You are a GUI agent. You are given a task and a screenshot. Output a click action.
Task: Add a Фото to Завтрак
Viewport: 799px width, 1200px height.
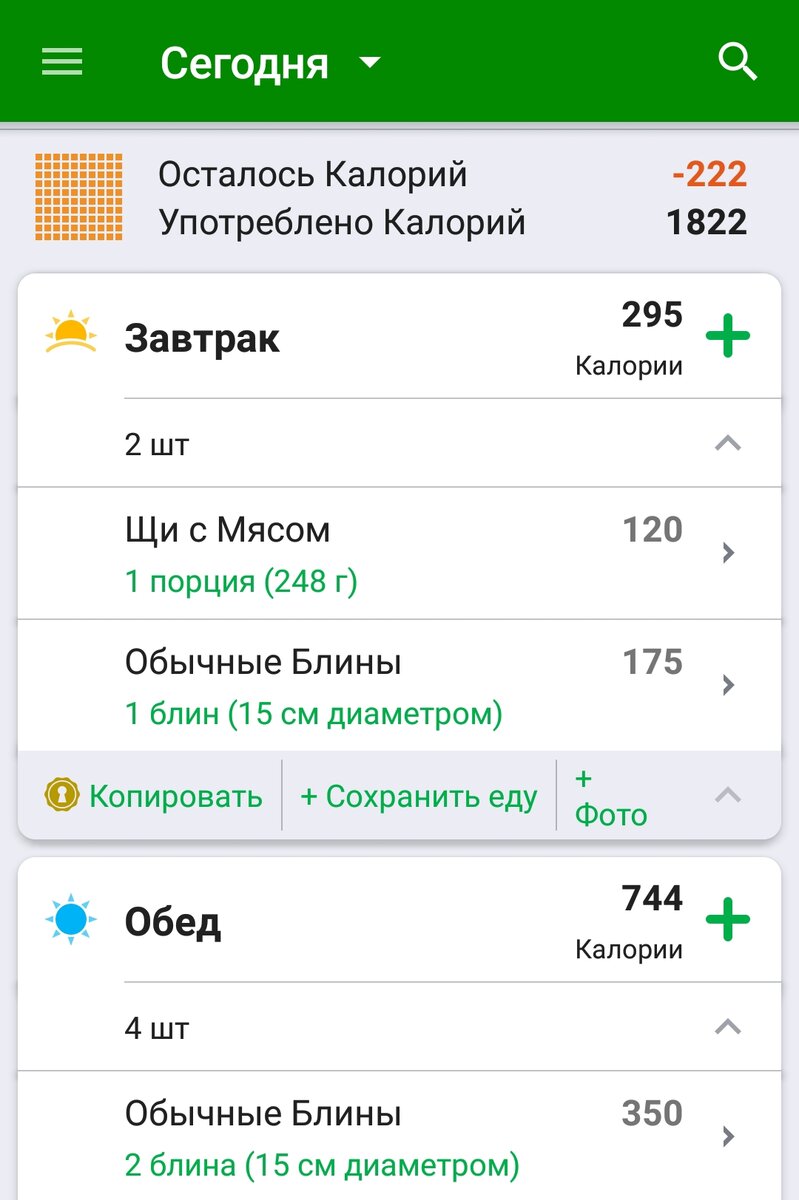coord(610,797)
